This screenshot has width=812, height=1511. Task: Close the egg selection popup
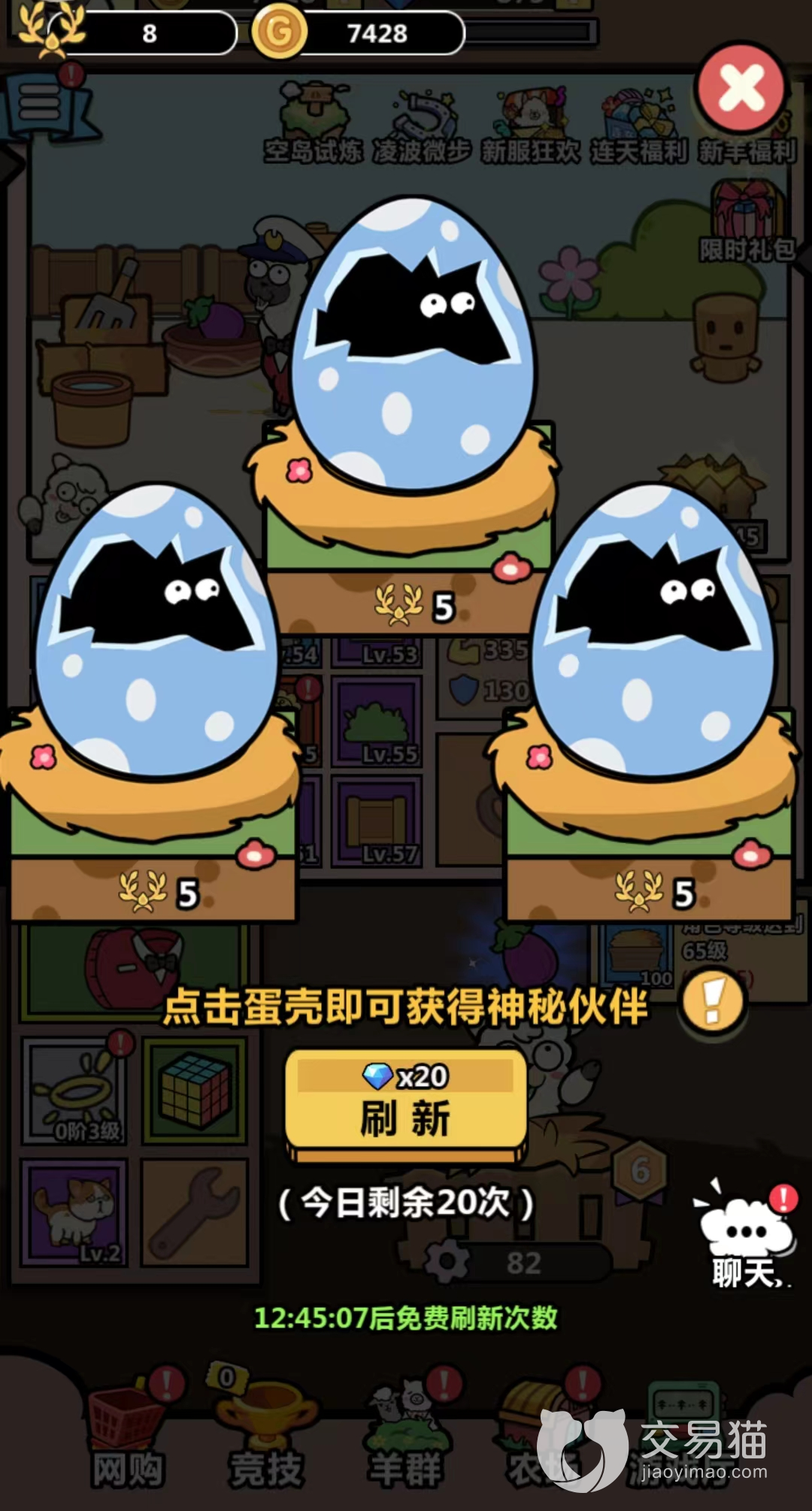741,89
